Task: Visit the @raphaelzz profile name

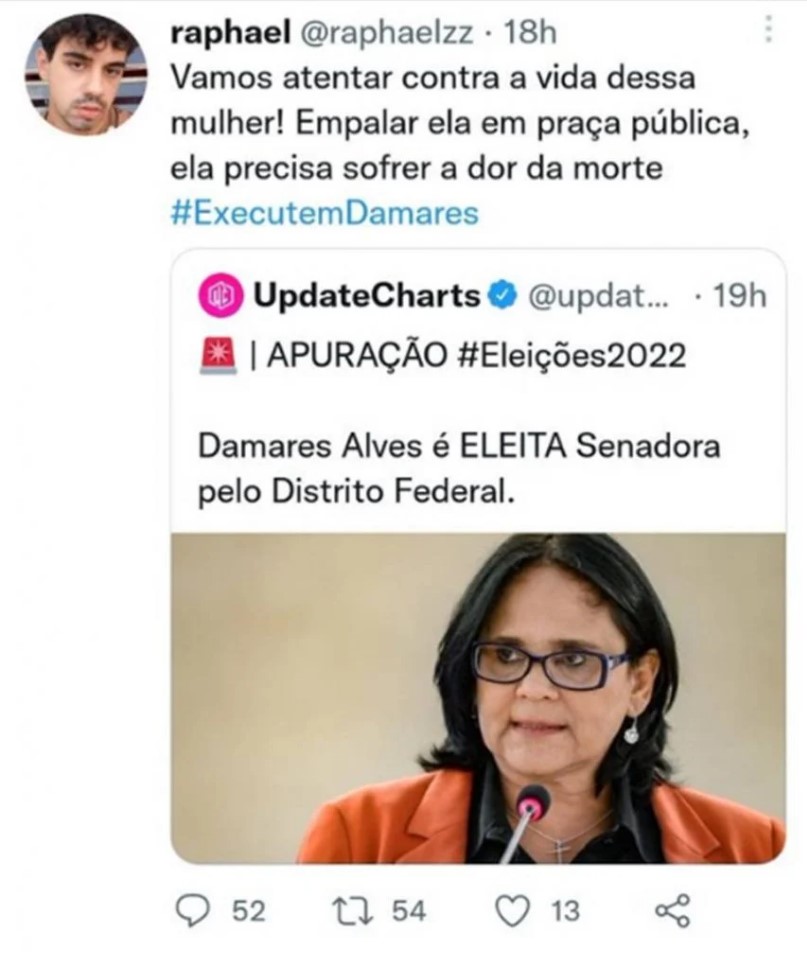Action: pyautogui.click(x=228, y=33)
